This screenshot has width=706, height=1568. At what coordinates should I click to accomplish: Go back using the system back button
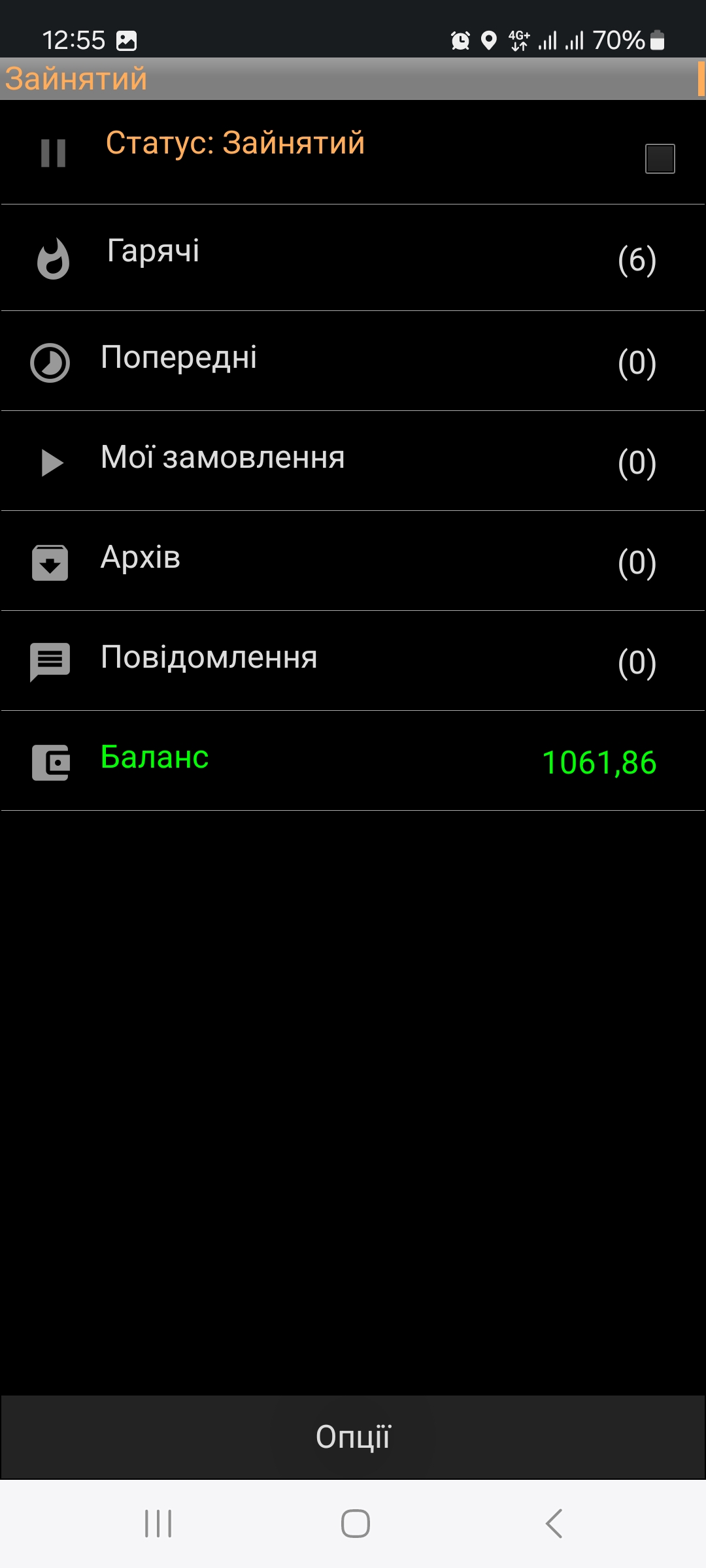tap(554, 1524)
